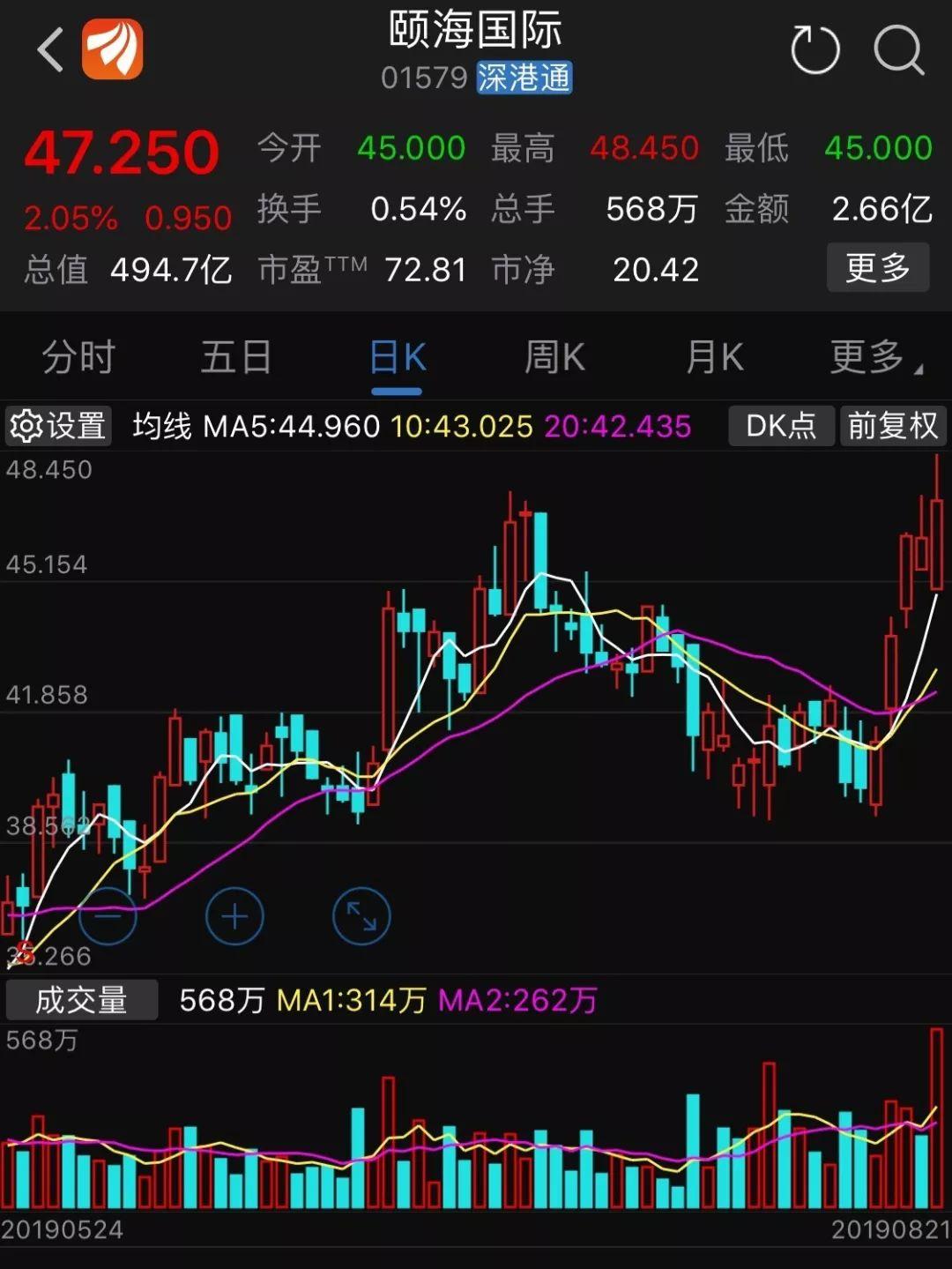Image resolution: width=952 pixels, height=1269 pixels.
Task: Select the 日K chart tab
Action: [x=397, y=358]
